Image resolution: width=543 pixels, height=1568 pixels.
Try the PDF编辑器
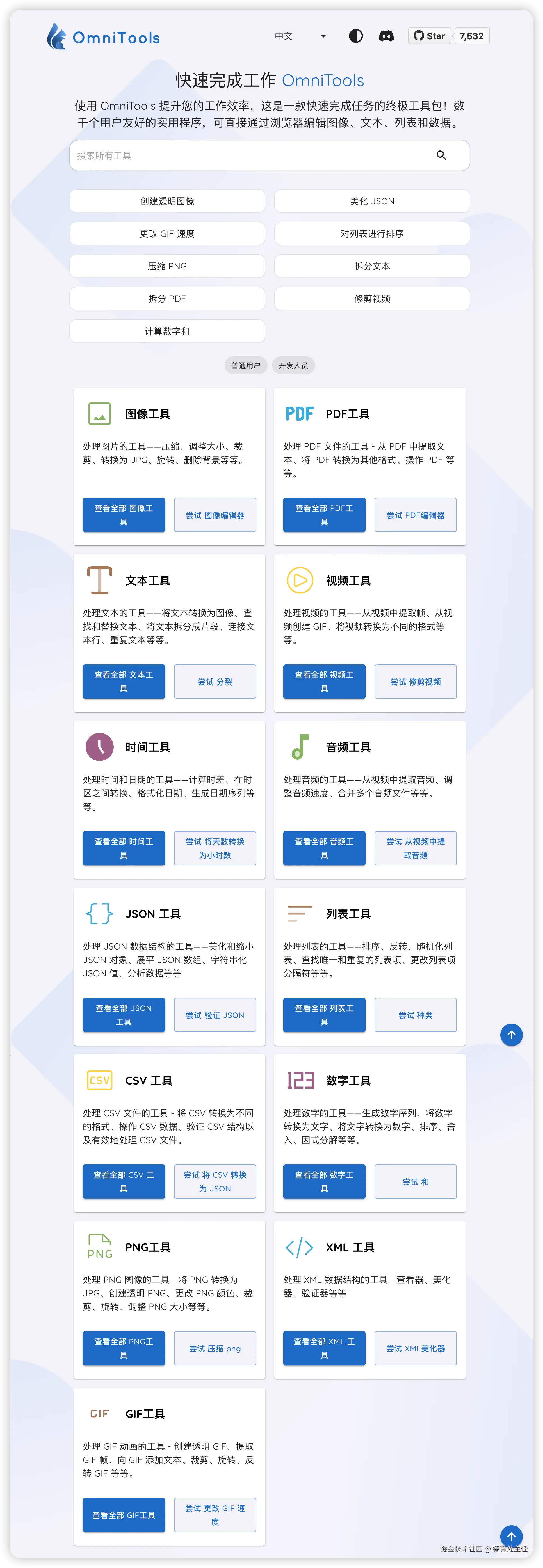[415, 514]
